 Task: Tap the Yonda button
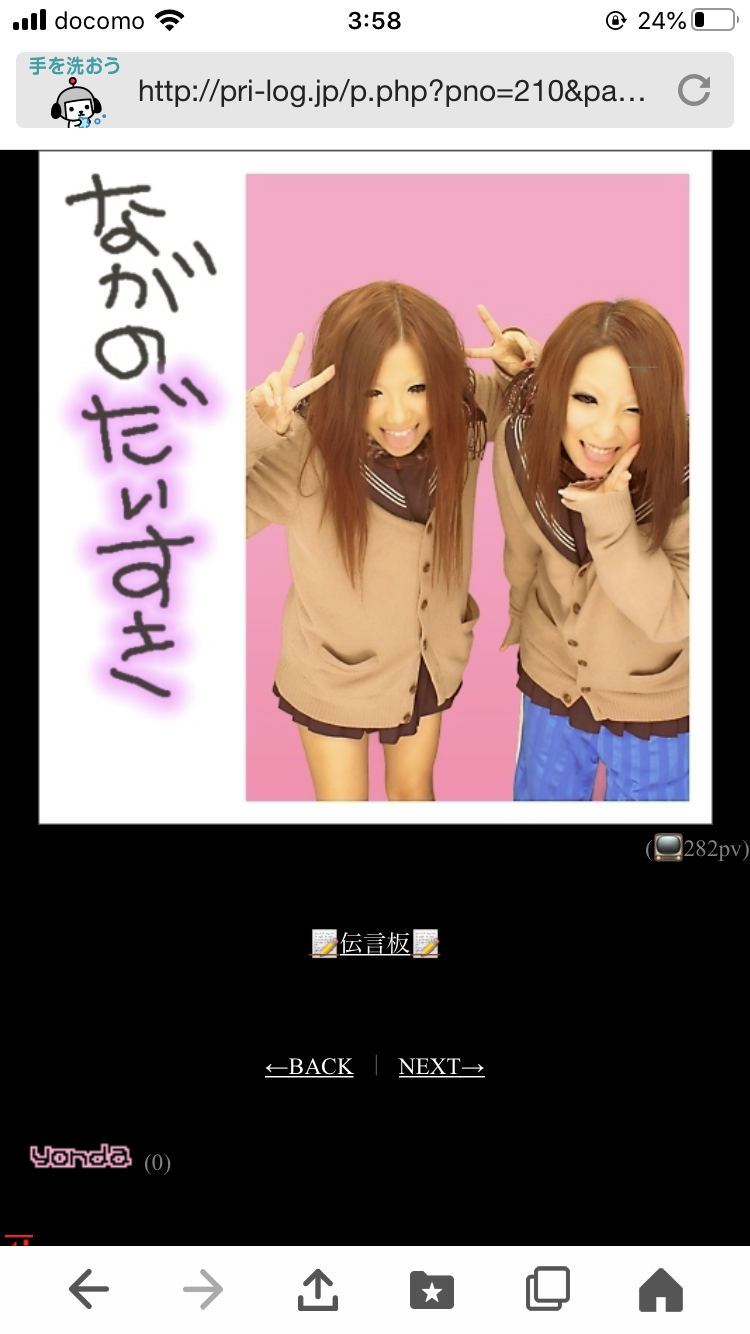click(80, 1158)
